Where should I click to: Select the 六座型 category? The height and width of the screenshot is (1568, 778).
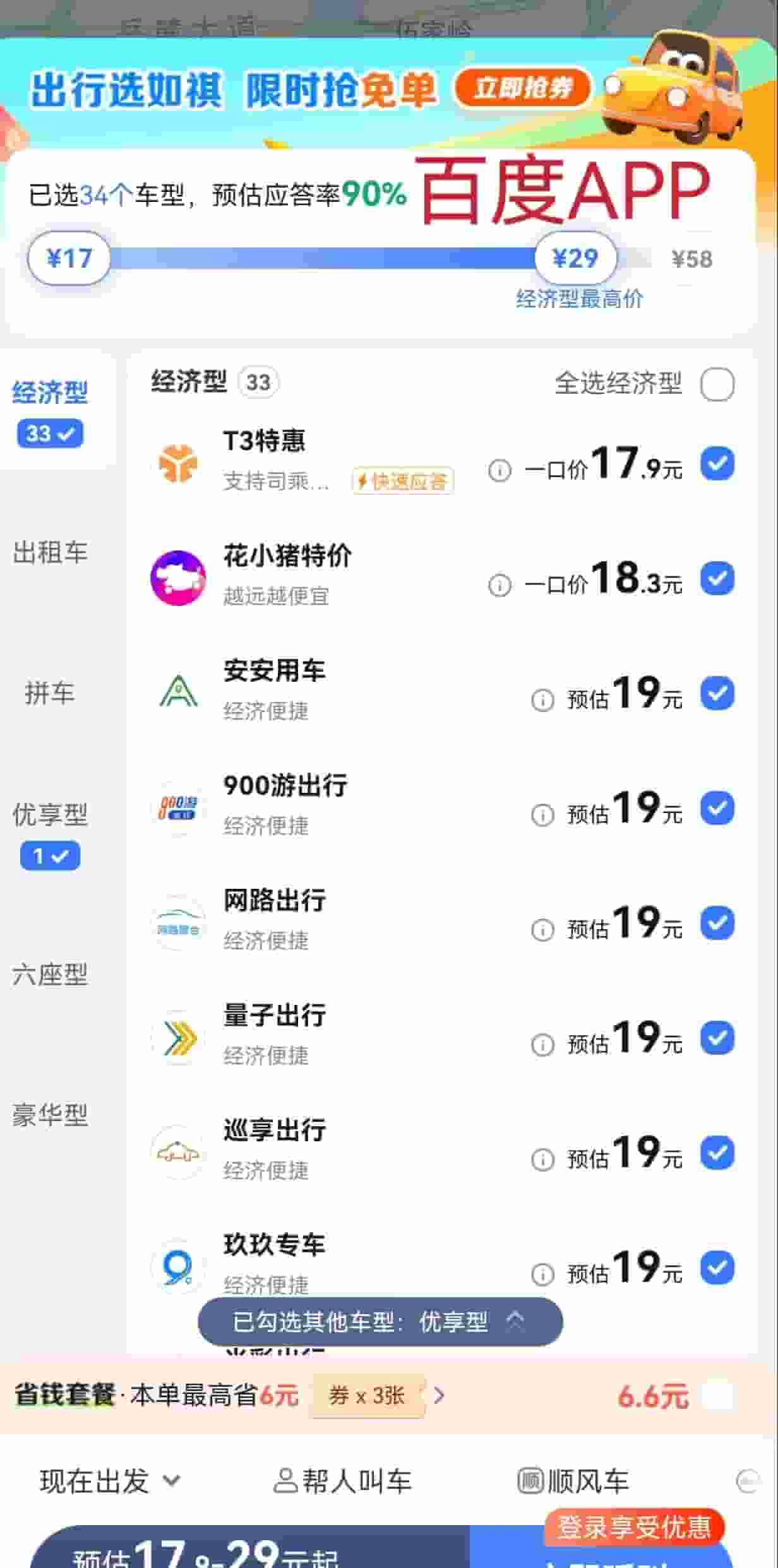tap(50, 974)
